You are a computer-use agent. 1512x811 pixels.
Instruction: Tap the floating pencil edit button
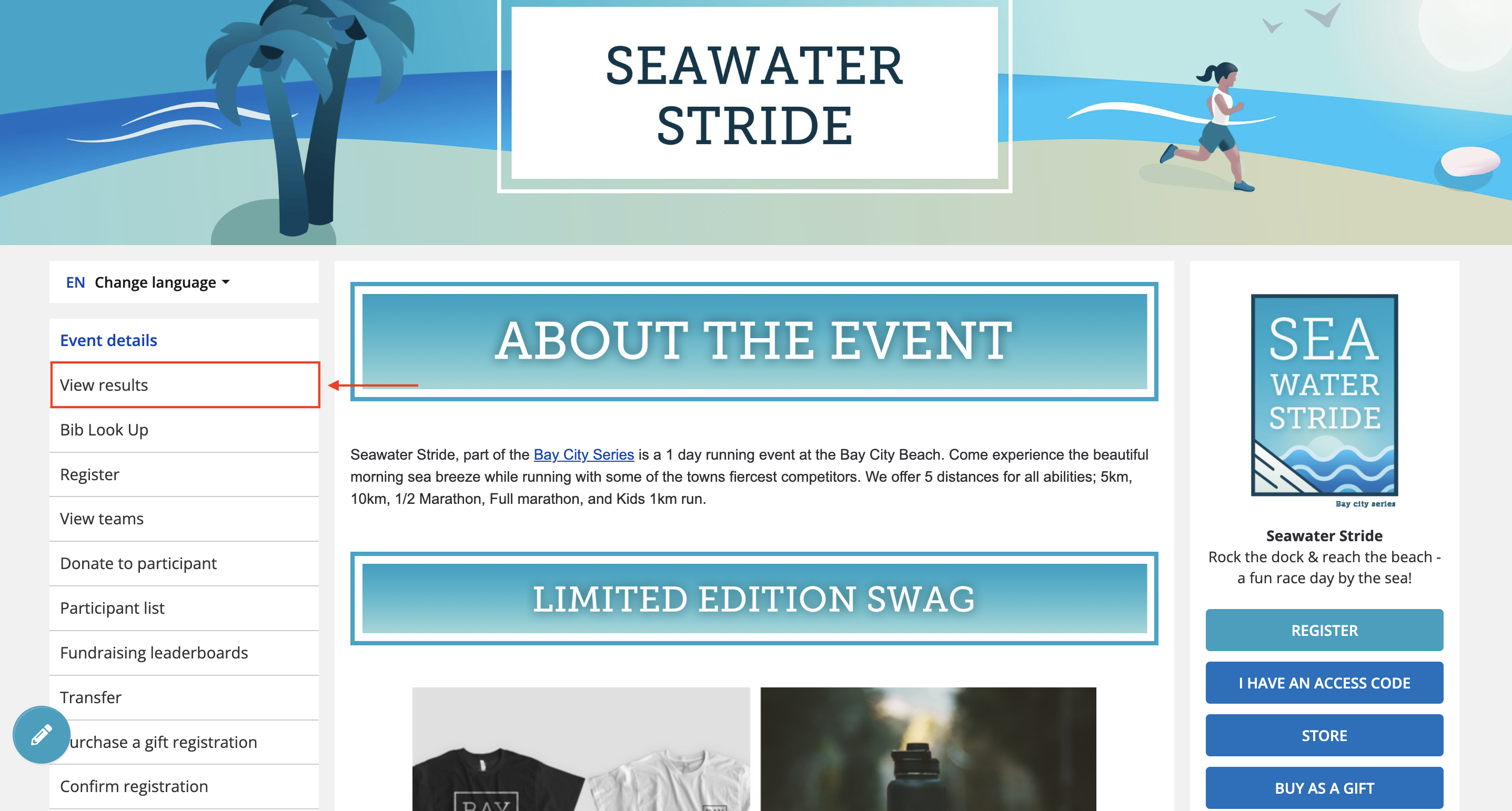pyautogui.click(x=41, y=734)
